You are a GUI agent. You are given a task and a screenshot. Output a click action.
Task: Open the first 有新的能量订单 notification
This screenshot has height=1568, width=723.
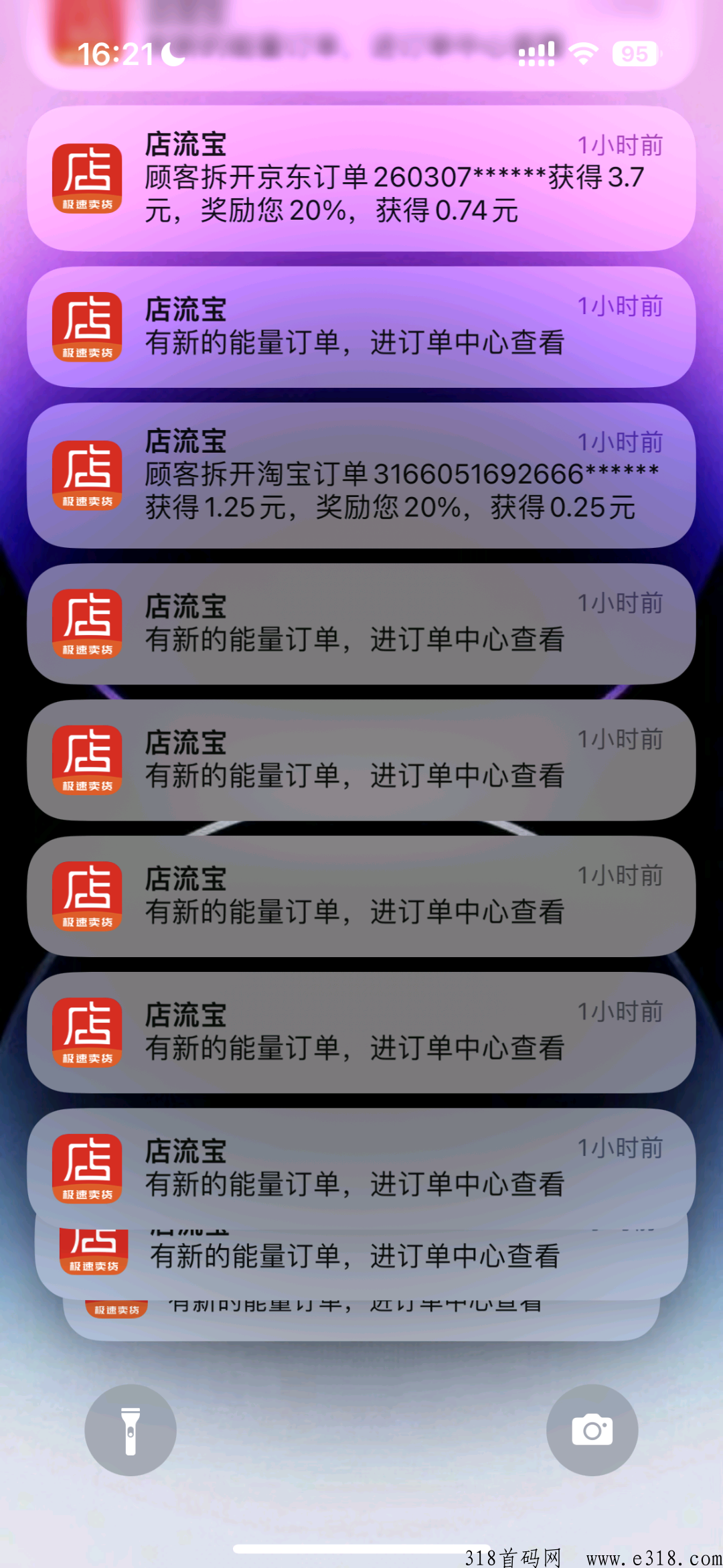[361, 326]
